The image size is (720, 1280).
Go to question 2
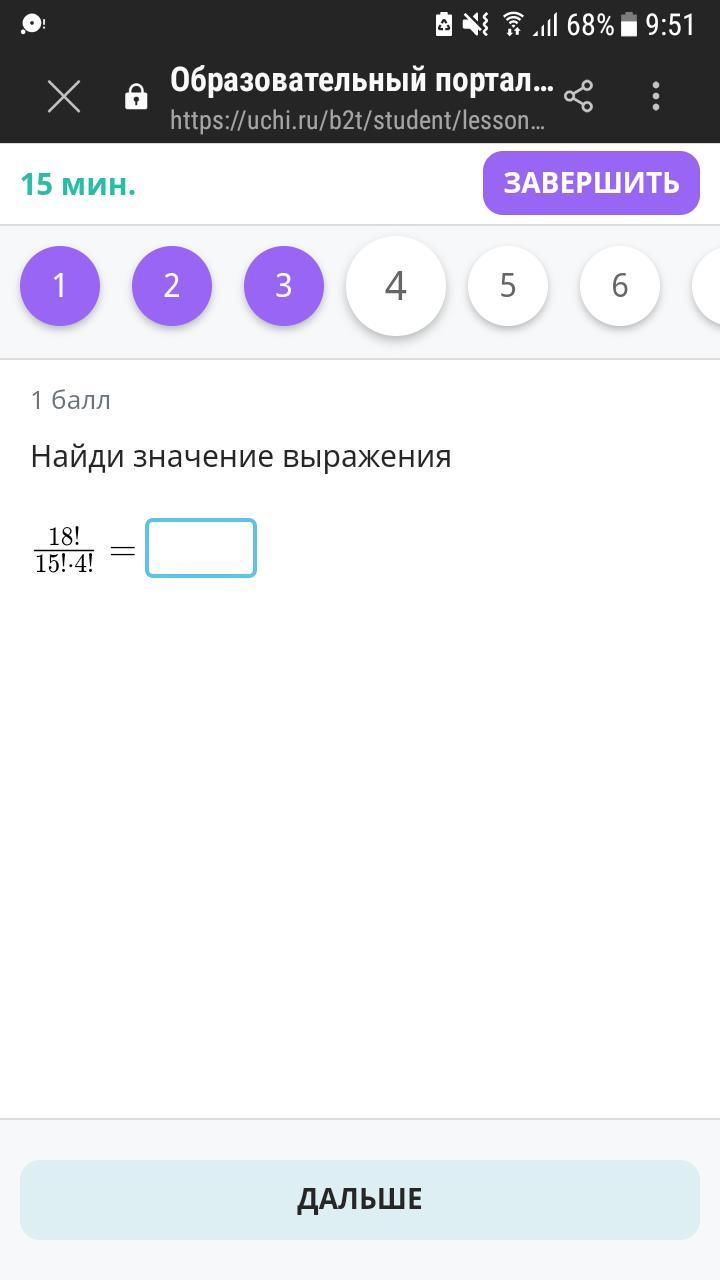click(x=172, y=286)
